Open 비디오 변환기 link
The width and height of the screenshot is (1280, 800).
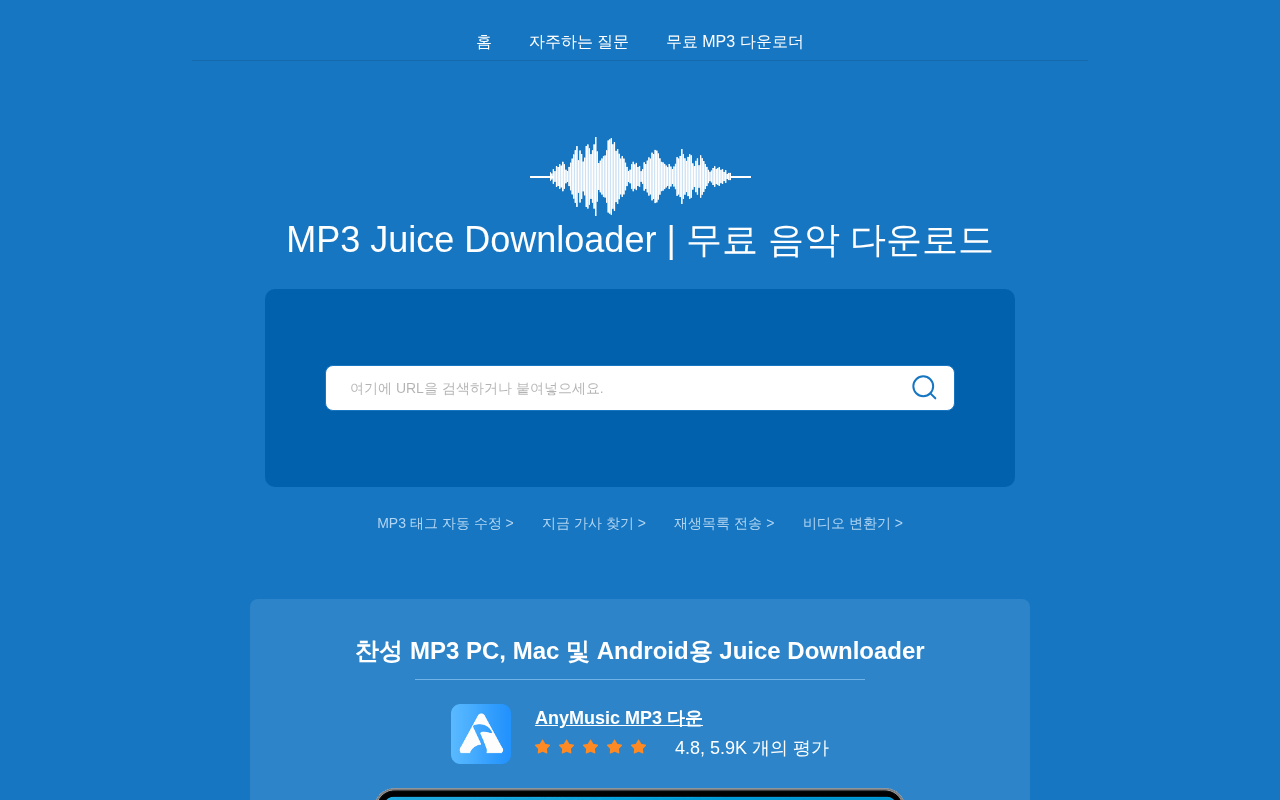pyautogui.click(x=853, y=523)
